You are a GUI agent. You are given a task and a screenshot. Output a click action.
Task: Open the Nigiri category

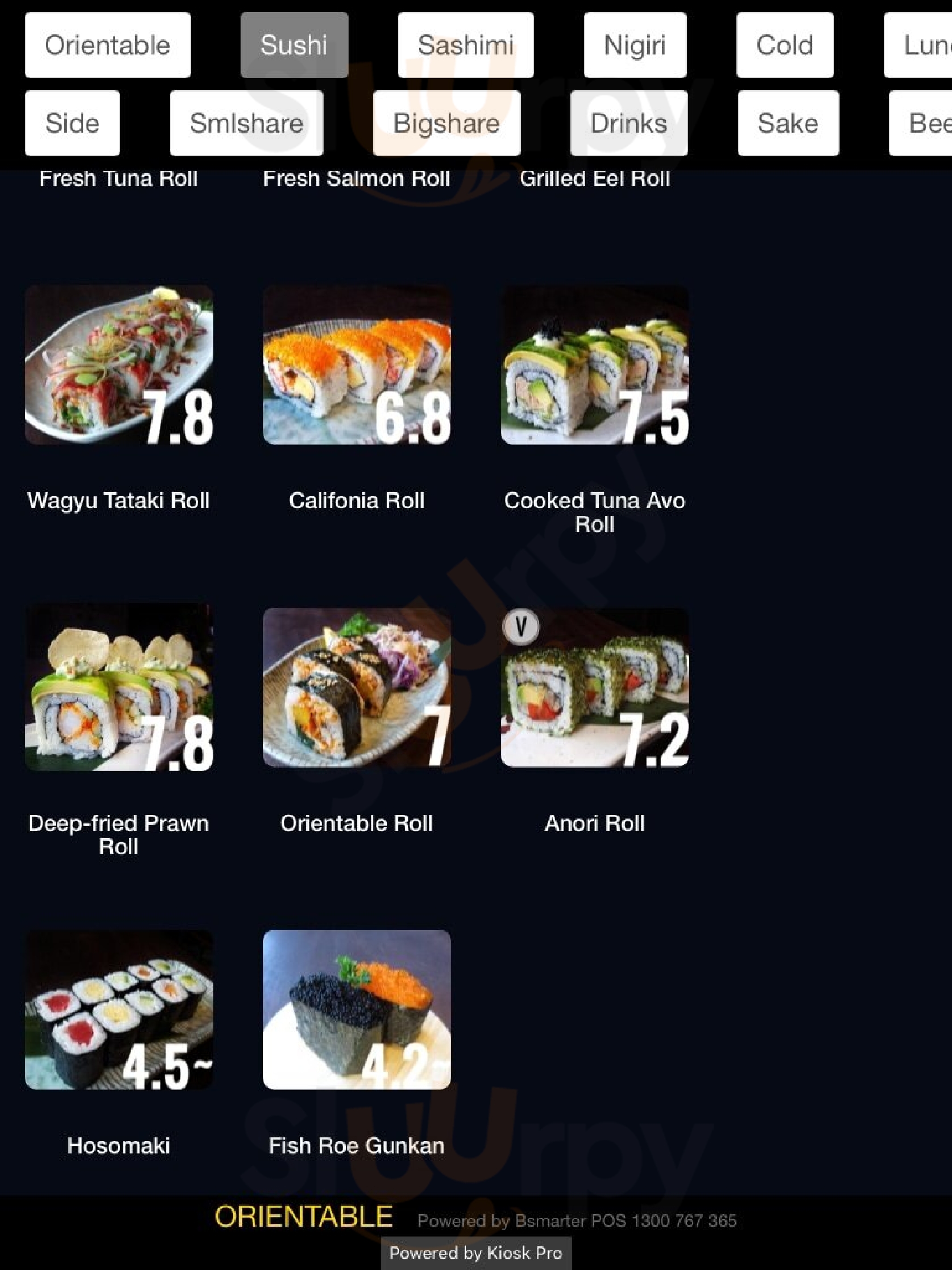pyautogui.click(x=634, y=46)
